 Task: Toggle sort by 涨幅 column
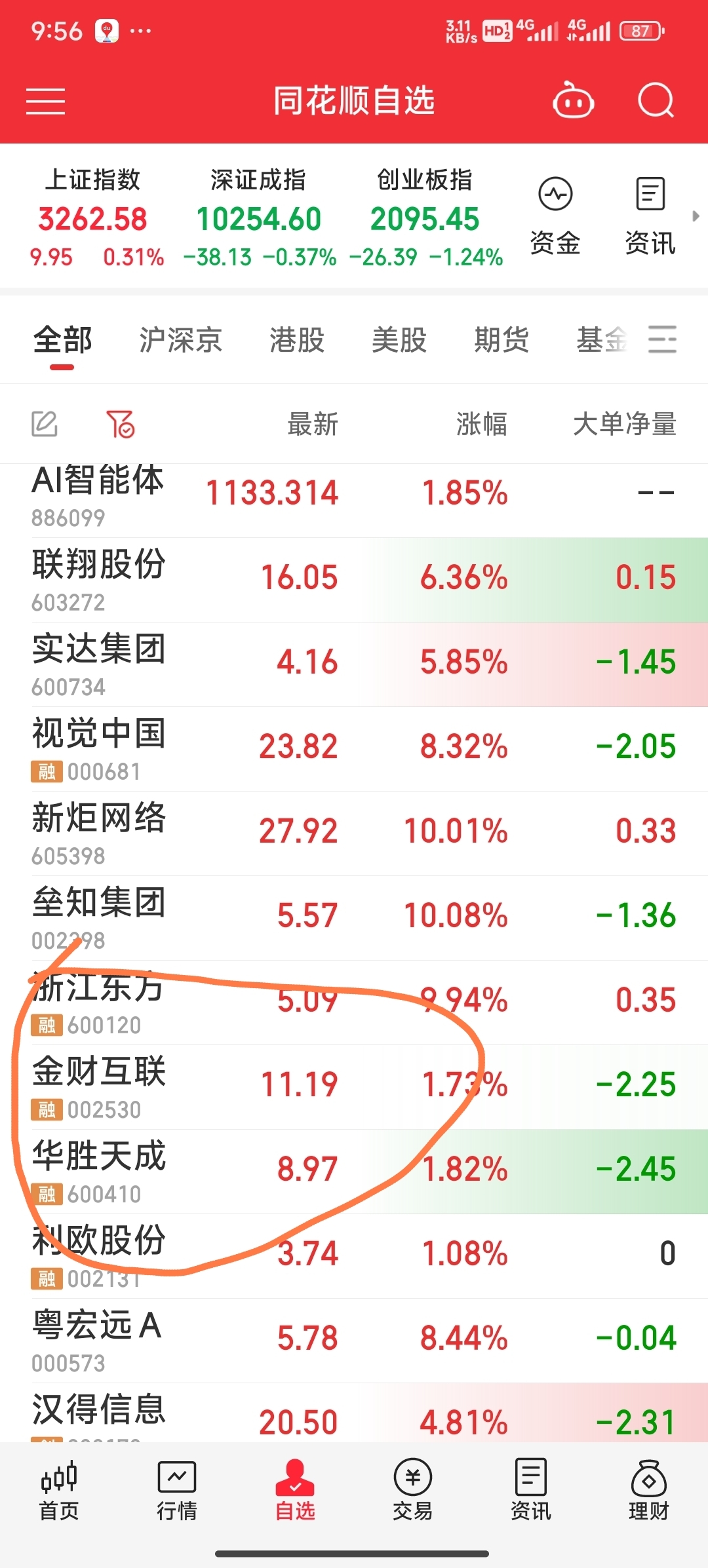coord(481,425)
